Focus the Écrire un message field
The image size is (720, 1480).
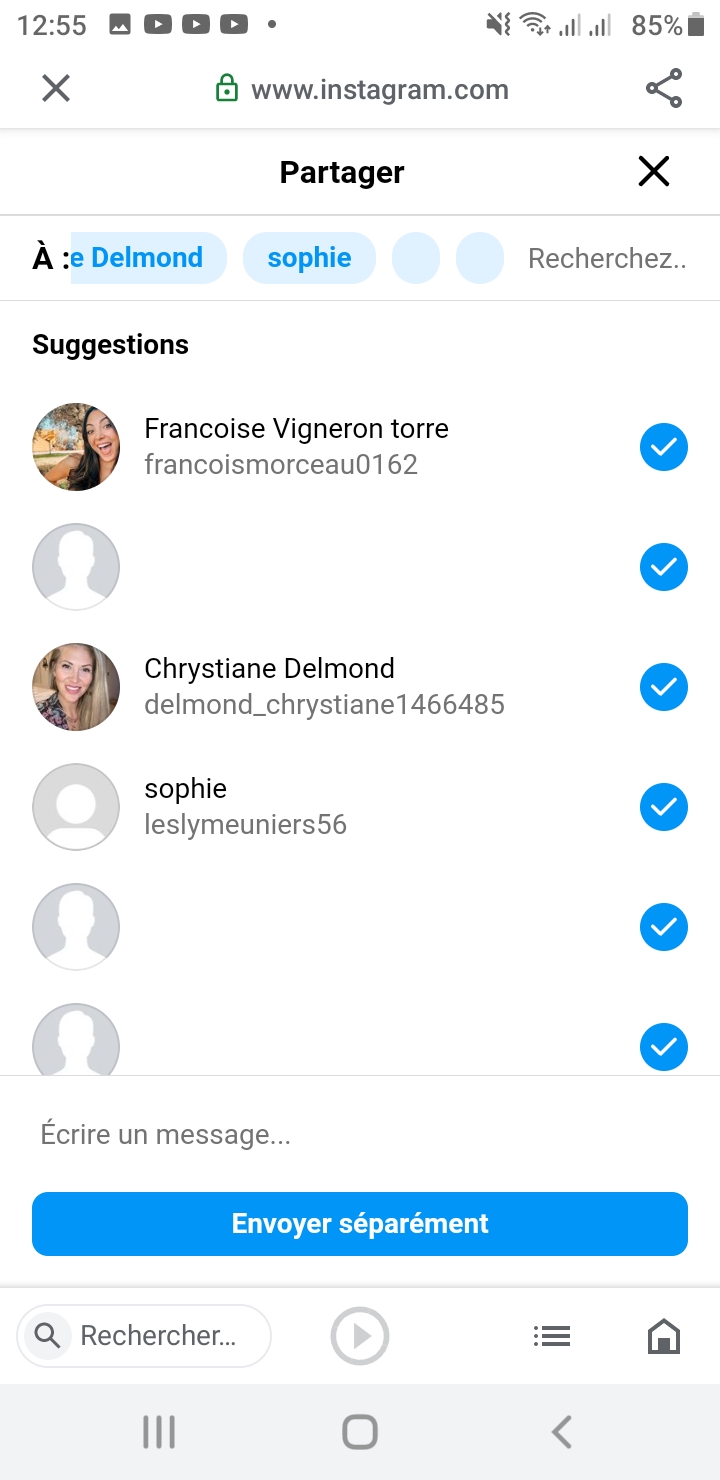click(360, 1135)
